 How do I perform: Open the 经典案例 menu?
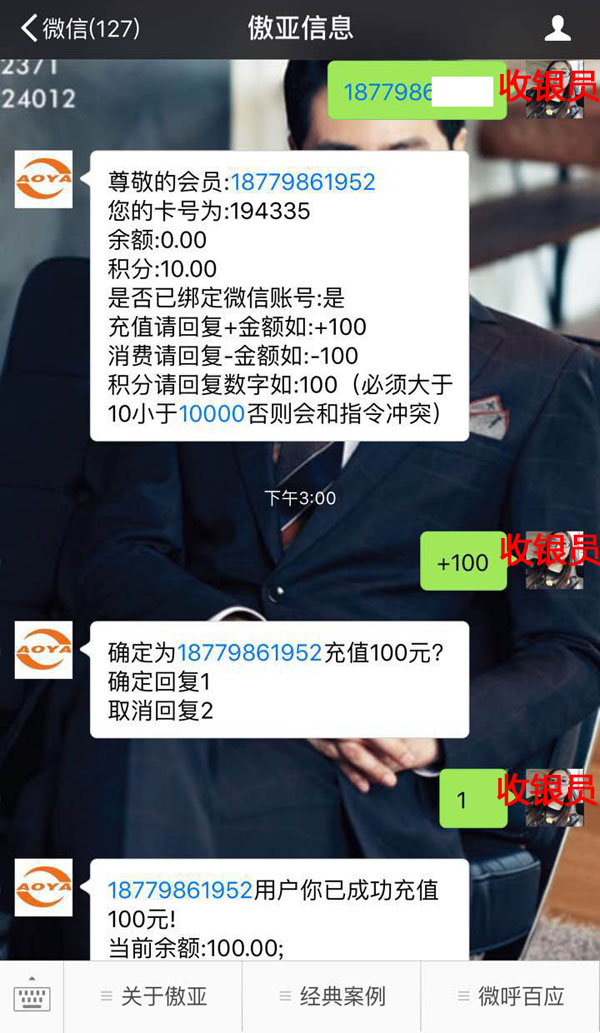point(332,997)
